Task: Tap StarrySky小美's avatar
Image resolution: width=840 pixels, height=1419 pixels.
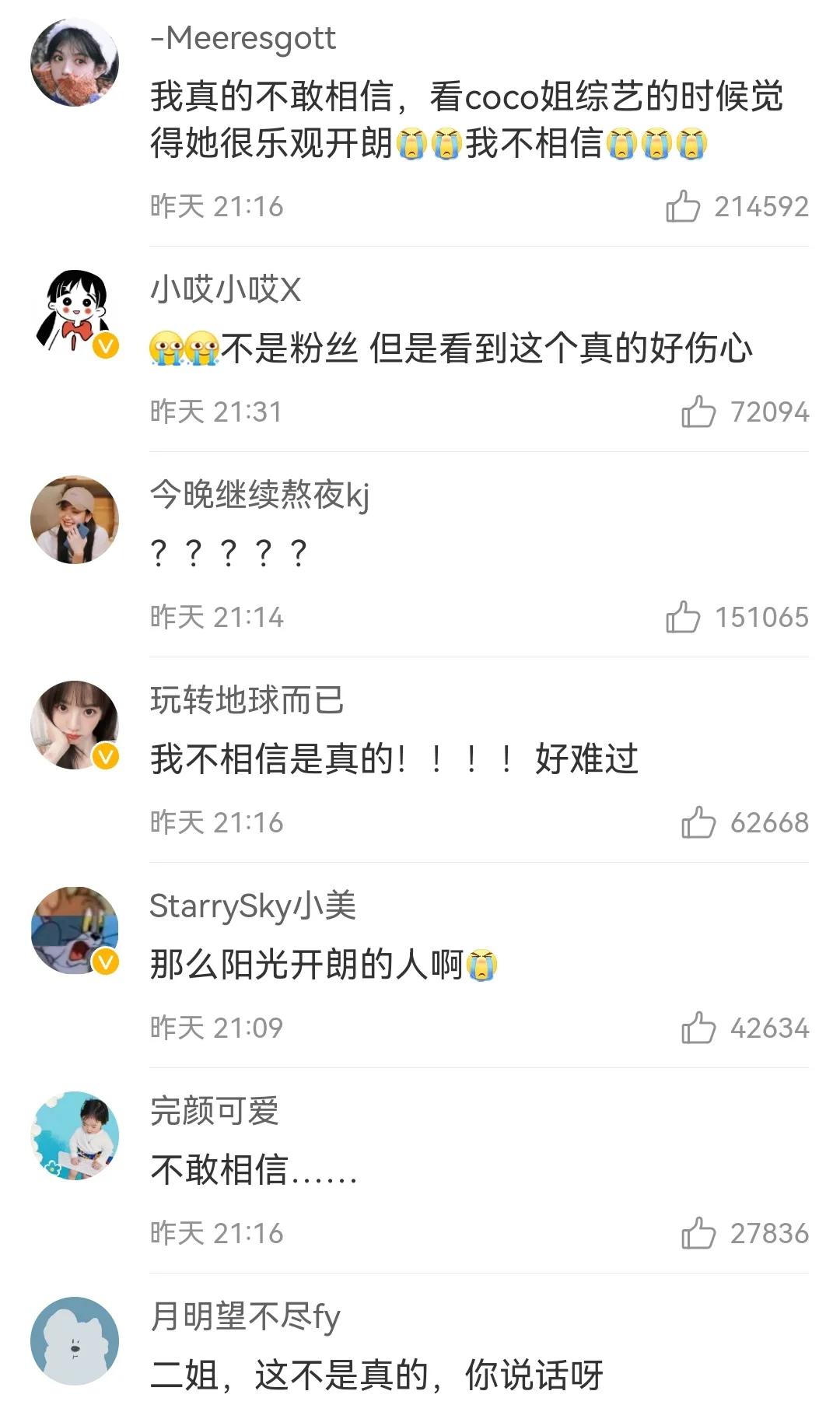Action: tap(75, 930)
